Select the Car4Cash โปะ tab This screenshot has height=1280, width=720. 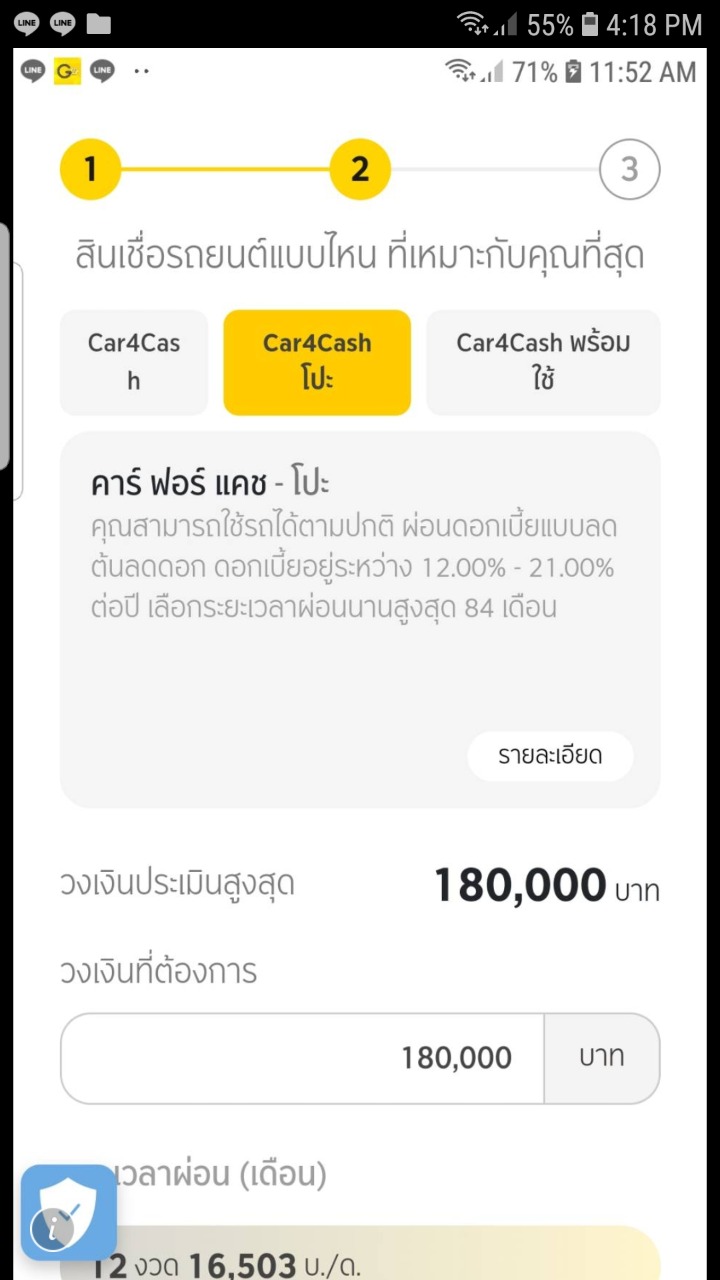click(317, 362)
